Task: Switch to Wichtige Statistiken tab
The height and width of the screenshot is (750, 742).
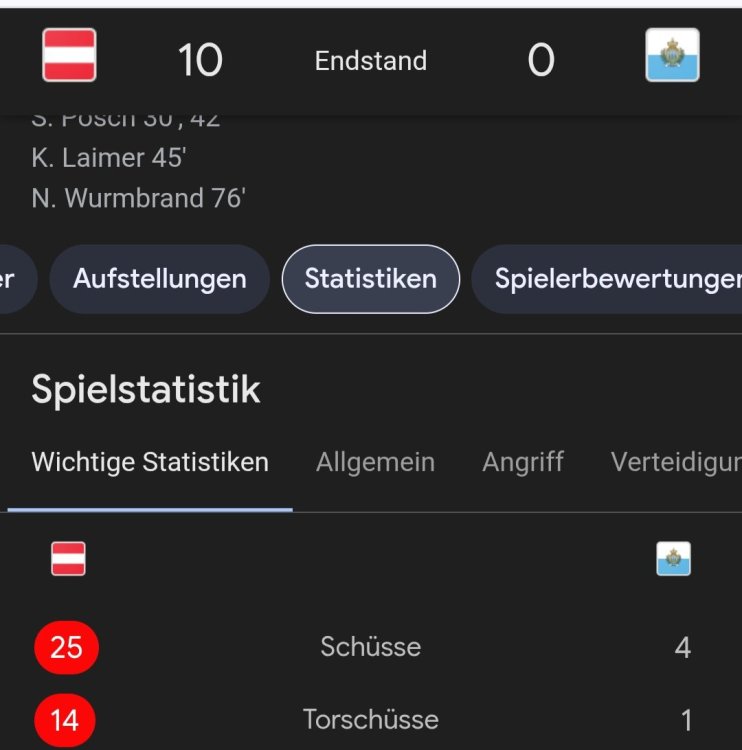Action: 150,462
